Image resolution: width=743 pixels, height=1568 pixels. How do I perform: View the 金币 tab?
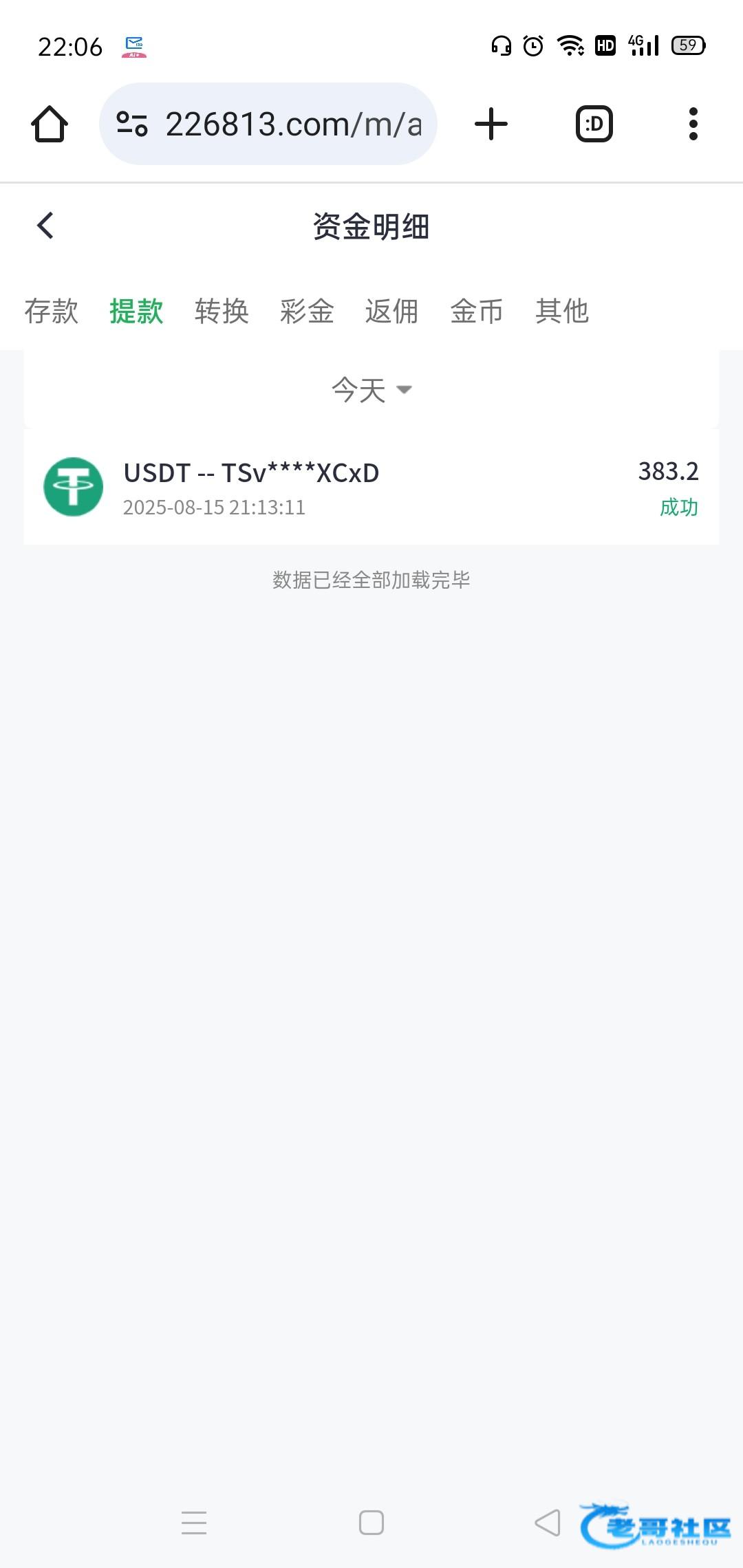coord(477,312)
